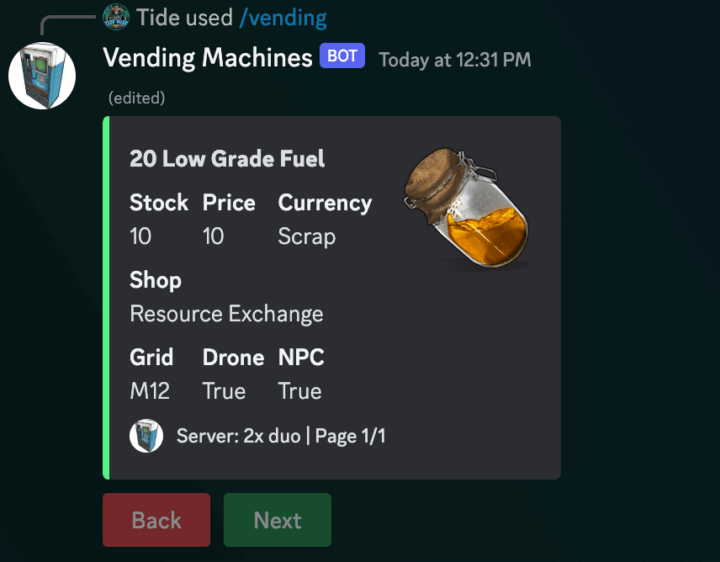View the Low Grade Fuel image
Screen dimensions: 720x562
464,209
